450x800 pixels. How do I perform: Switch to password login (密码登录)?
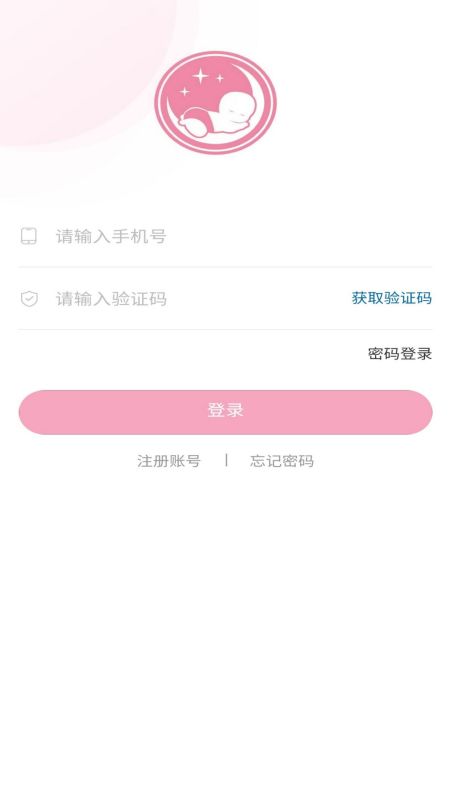pos(399,354)
